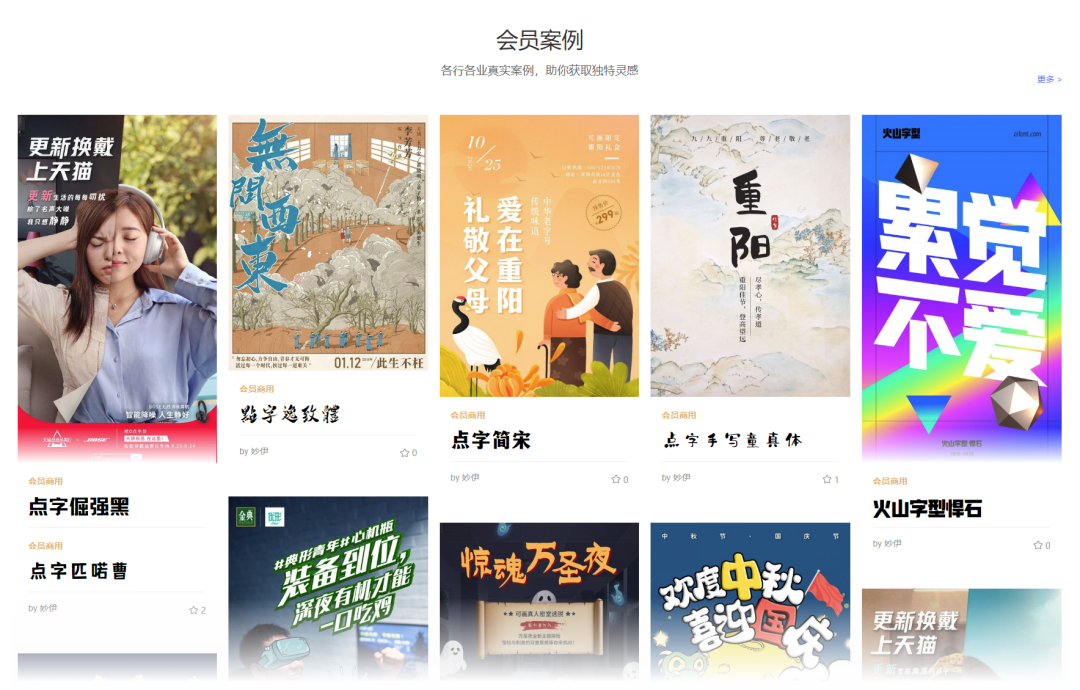This screenshot has width=1080, height=690.
Task: Star the 火山字型悍石 case
Action: [1039, 546]
